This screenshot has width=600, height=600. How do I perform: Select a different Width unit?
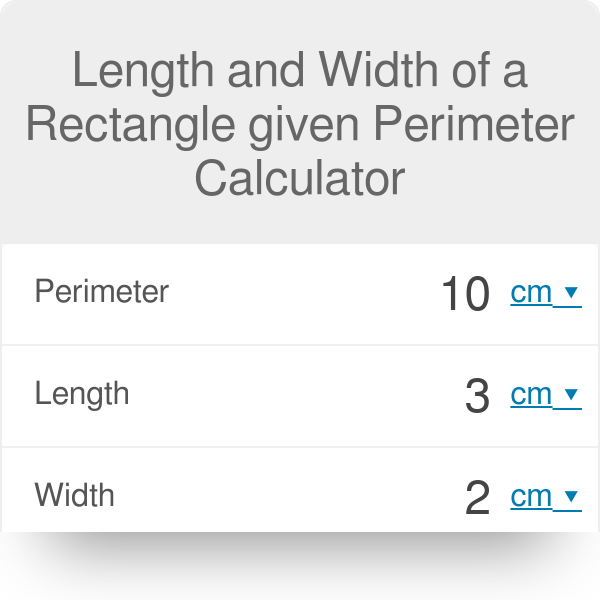(x=544, y=496)
